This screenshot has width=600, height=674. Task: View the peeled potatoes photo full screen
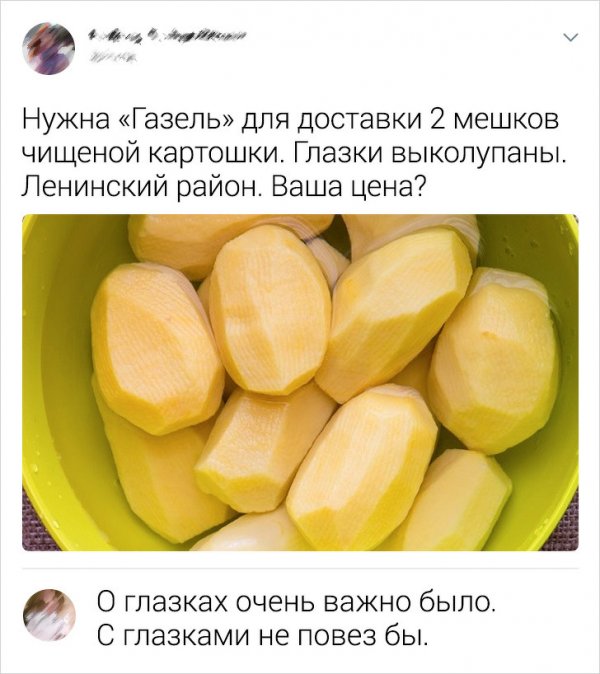(300, 382)
